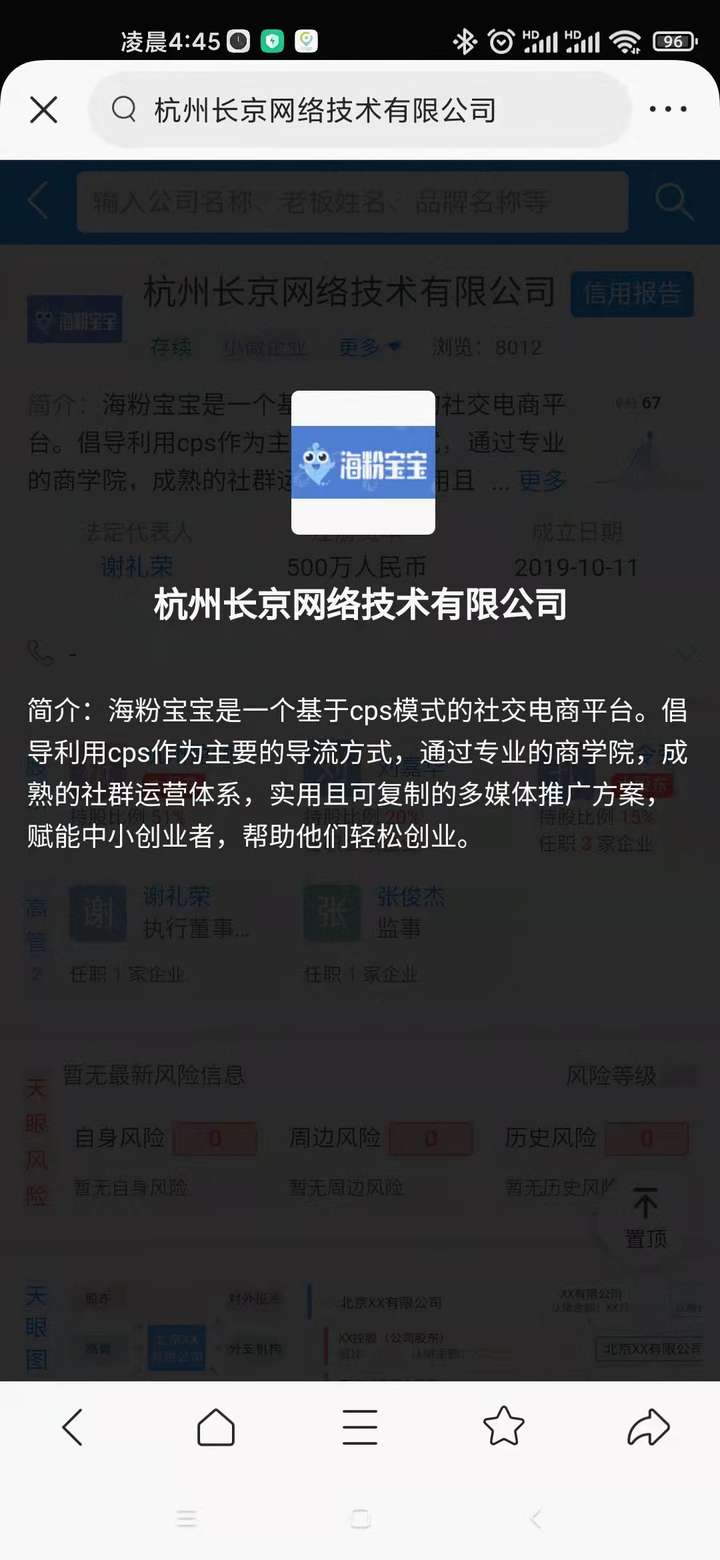This screenshot has height=1560, width=720.
Task: Tap the system recent apps button
Action: [x=187, y=1519]
